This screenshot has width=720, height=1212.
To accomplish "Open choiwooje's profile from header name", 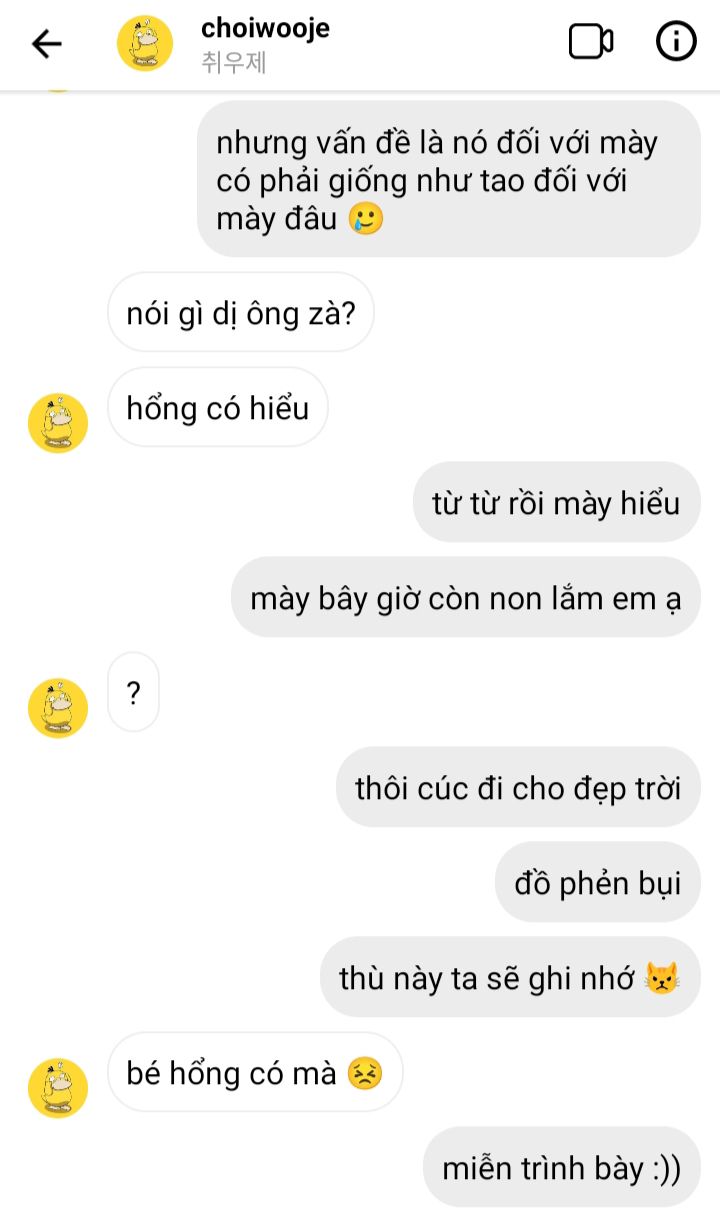I will coord(265,28).
